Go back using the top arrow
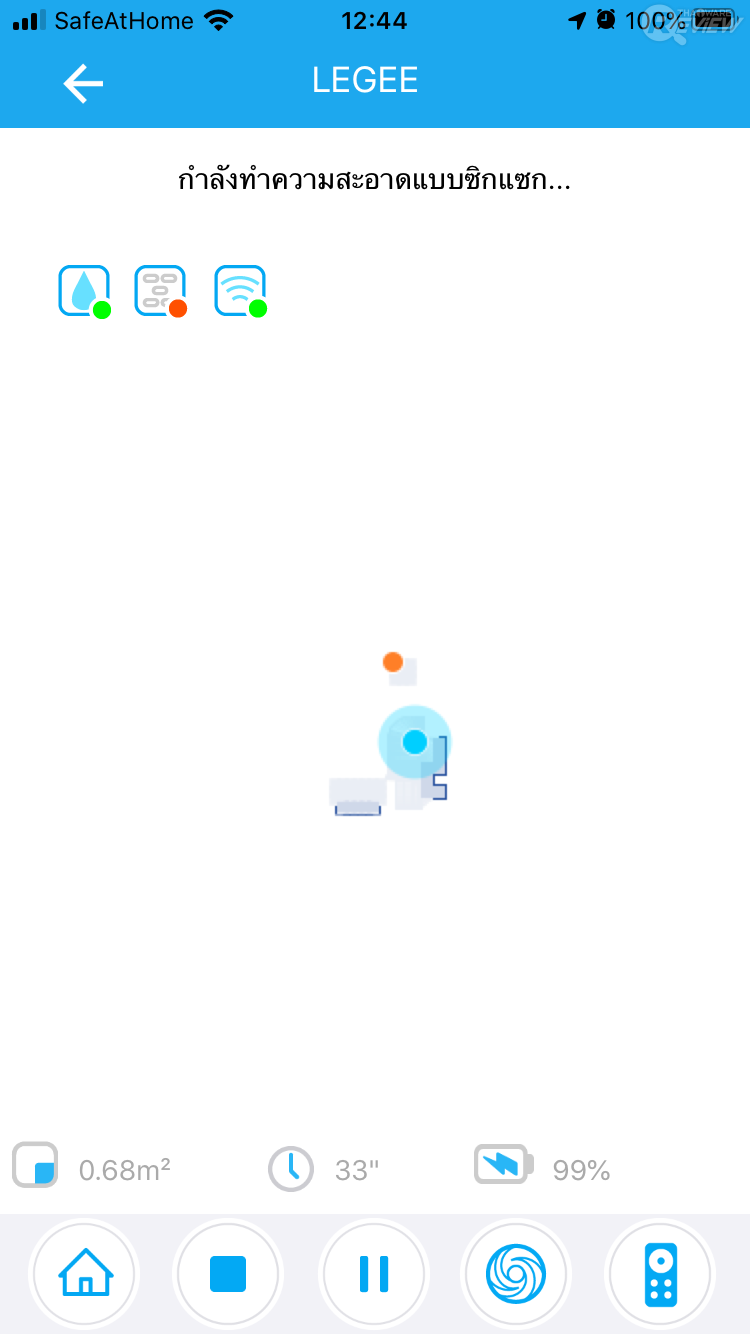This screenshot has width=750, height=1334. pyautogui.click(x=83, y=83)
